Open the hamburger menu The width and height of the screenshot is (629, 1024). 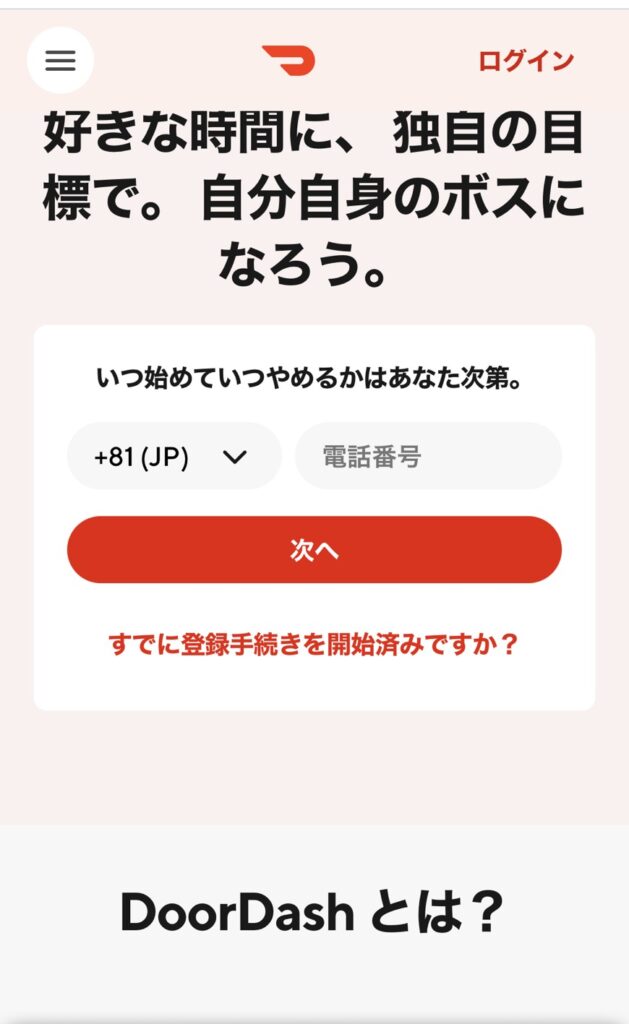tap(60, 61)
